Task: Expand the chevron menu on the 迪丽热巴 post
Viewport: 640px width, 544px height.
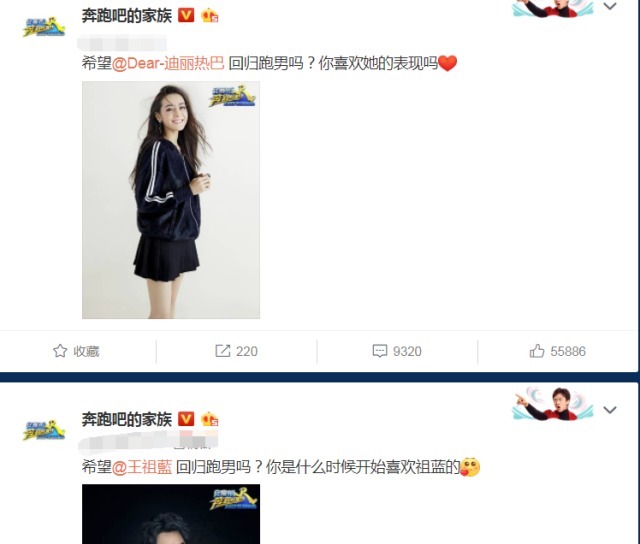Action: 610,7
